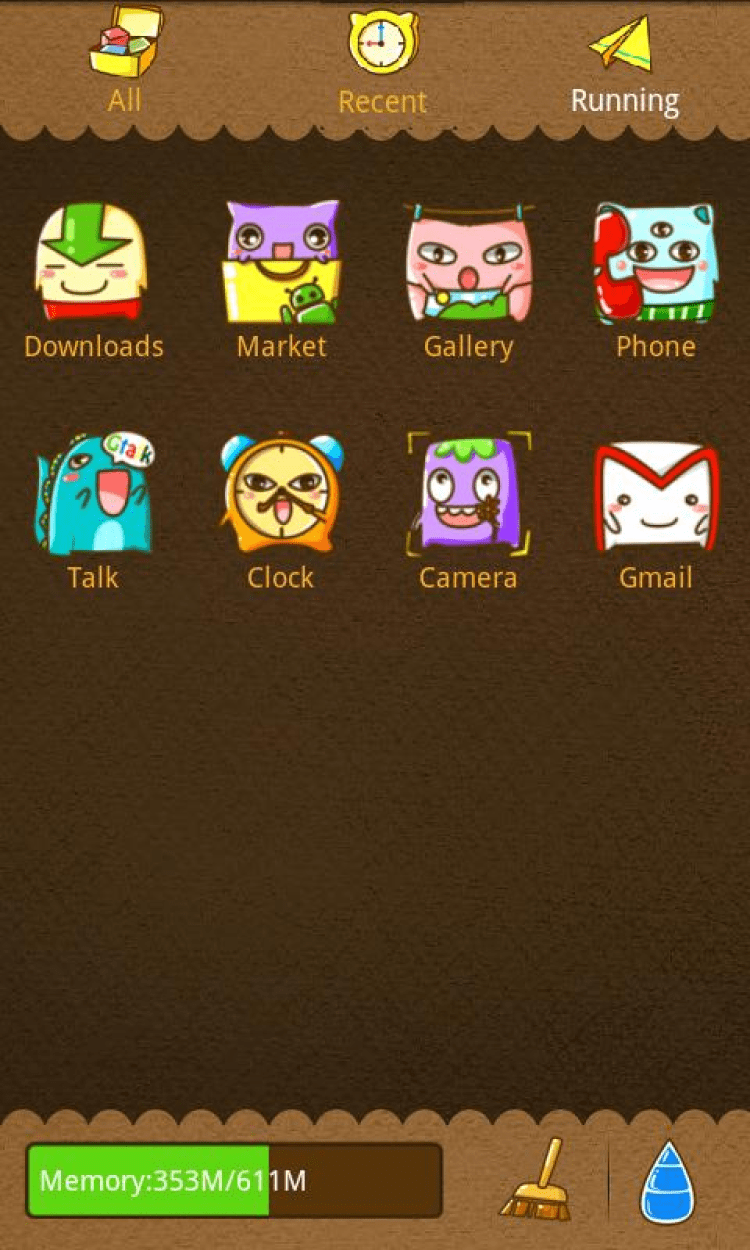Switch to the Recent tab

382,62
